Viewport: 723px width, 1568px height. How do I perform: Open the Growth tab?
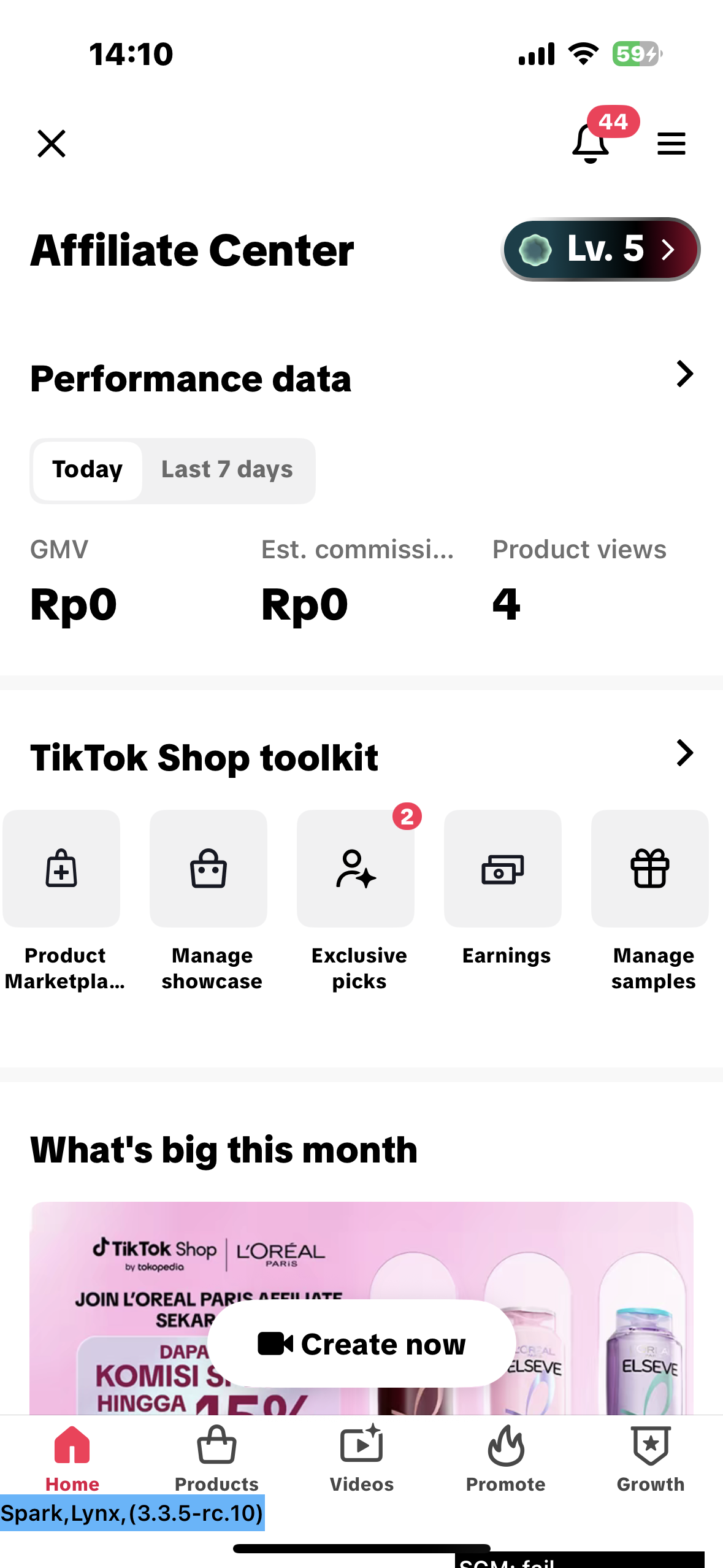pos(650,1459)
